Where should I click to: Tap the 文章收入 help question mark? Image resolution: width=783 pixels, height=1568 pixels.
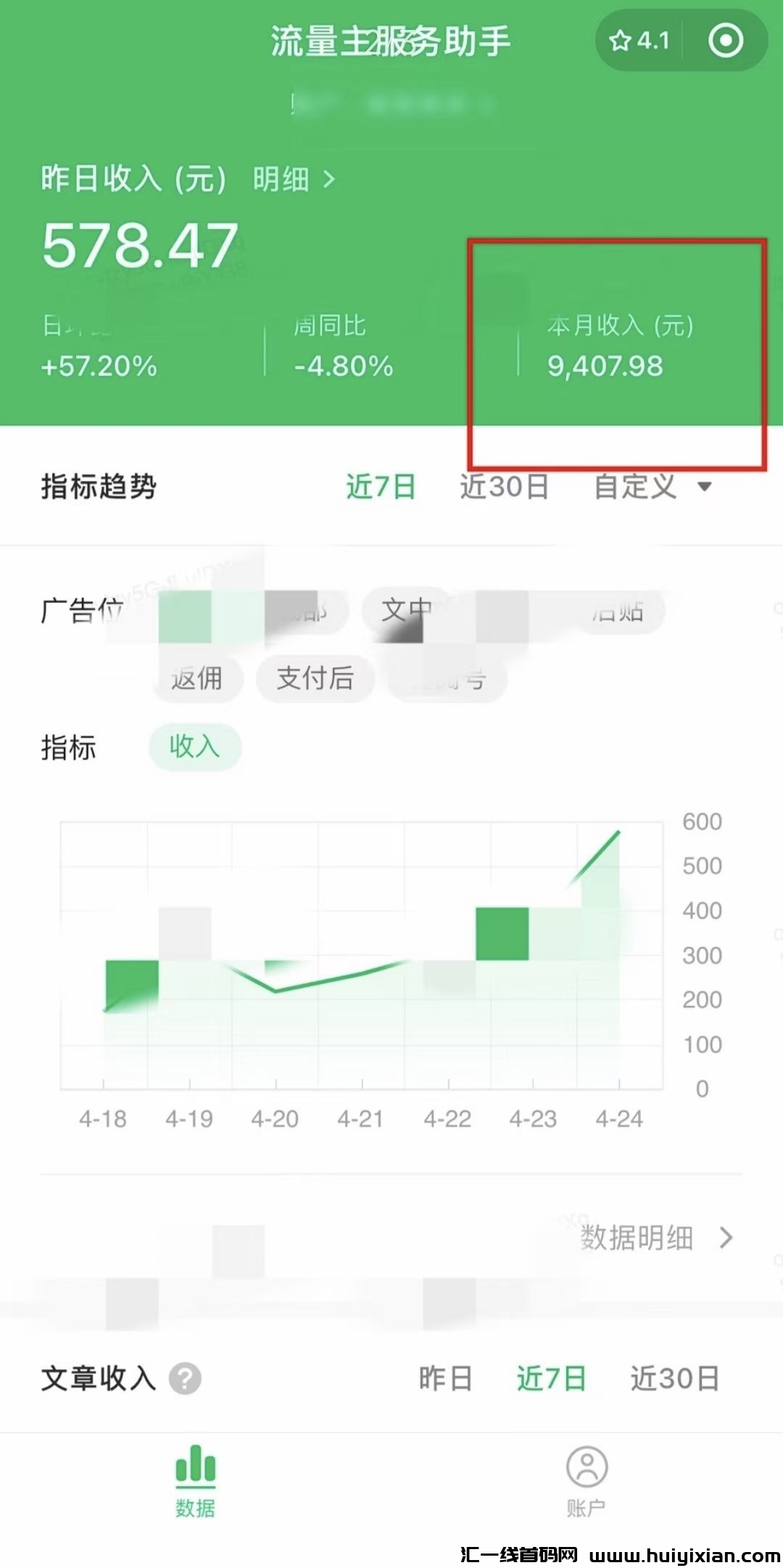pyautogui.click(x=185, y=1379)
